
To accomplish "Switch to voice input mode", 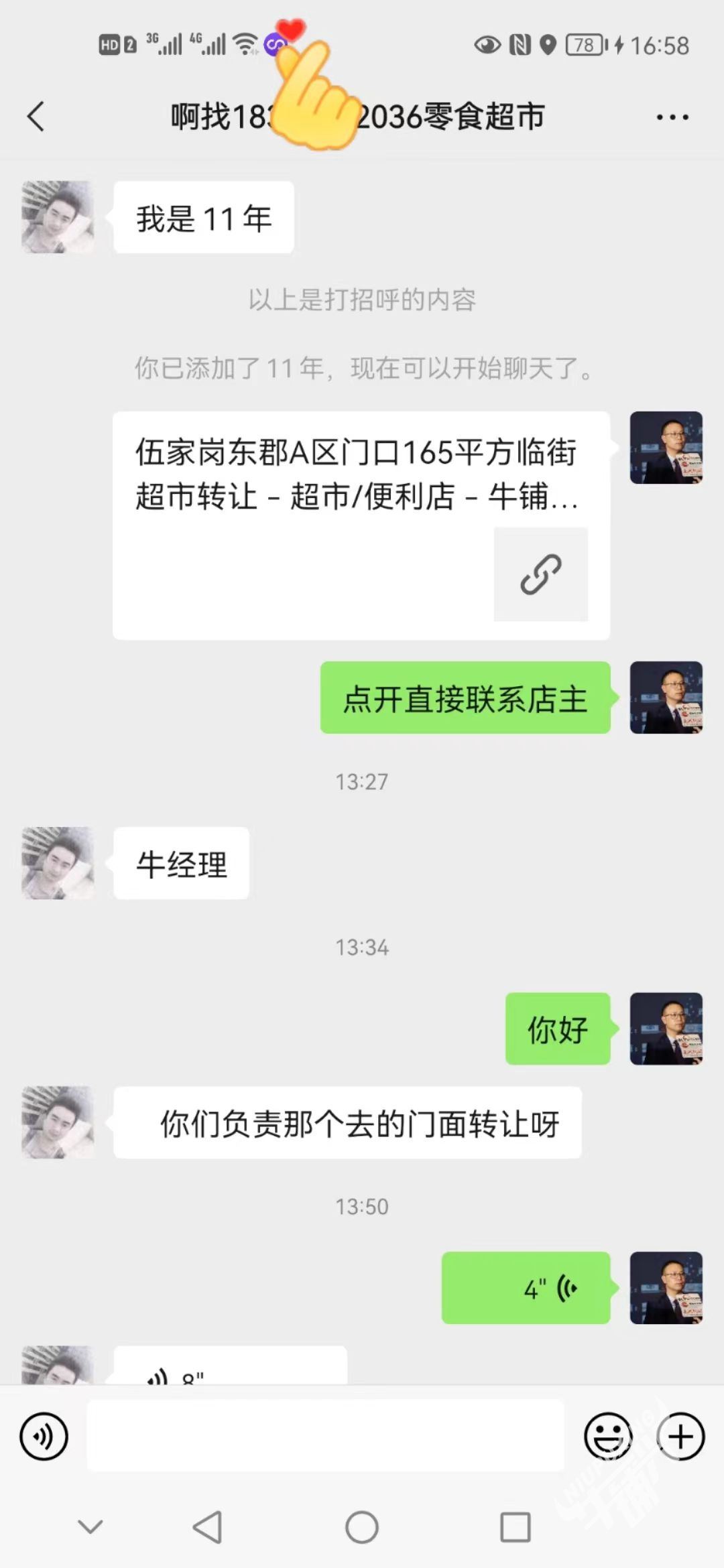I will (44, 1436).
